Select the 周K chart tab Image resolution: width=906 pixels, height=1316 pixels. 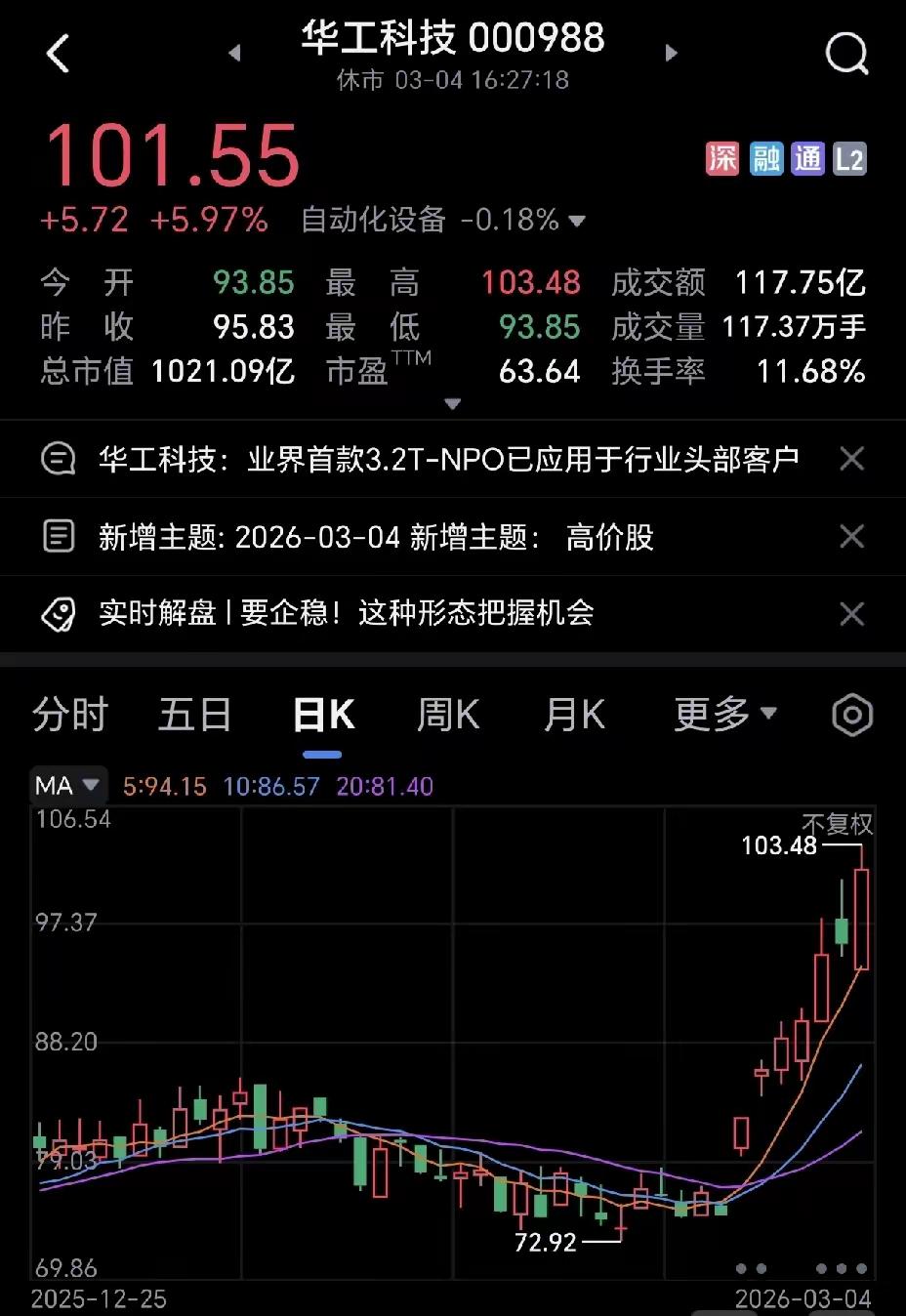[x=448, y=715]
